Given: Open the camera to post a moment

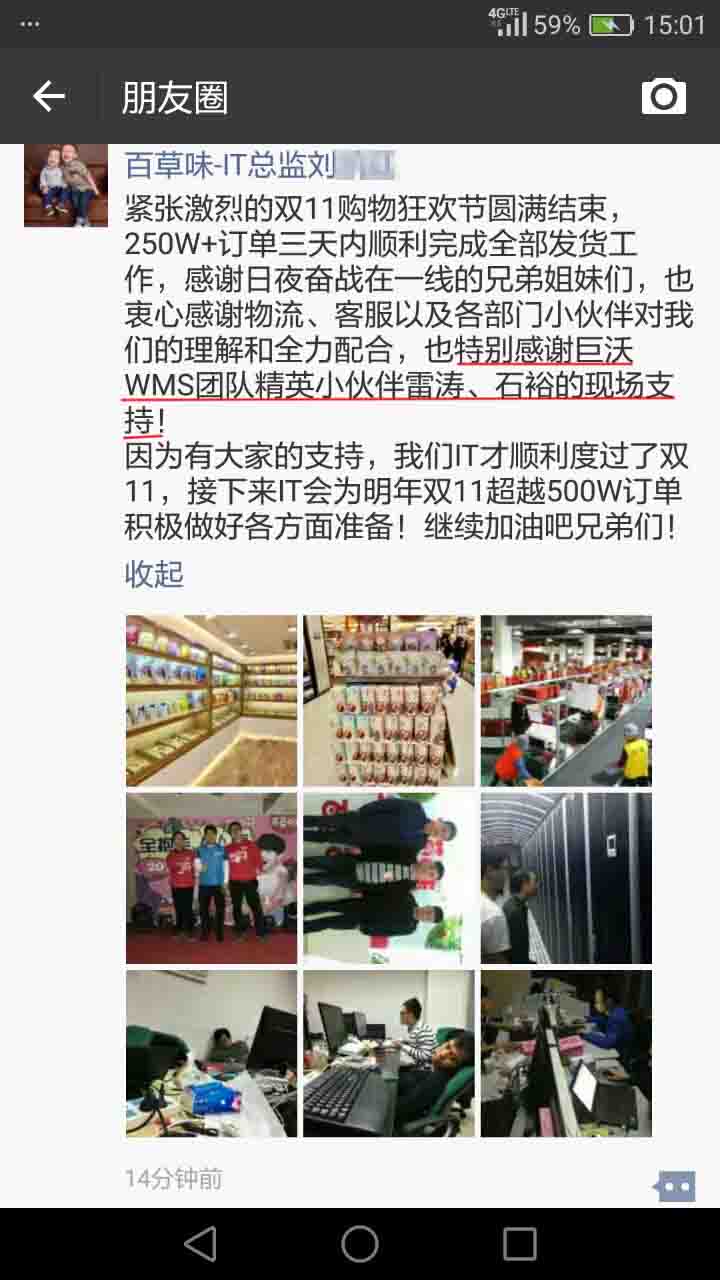Looking at the screenshot, I should tap(663, 97).
